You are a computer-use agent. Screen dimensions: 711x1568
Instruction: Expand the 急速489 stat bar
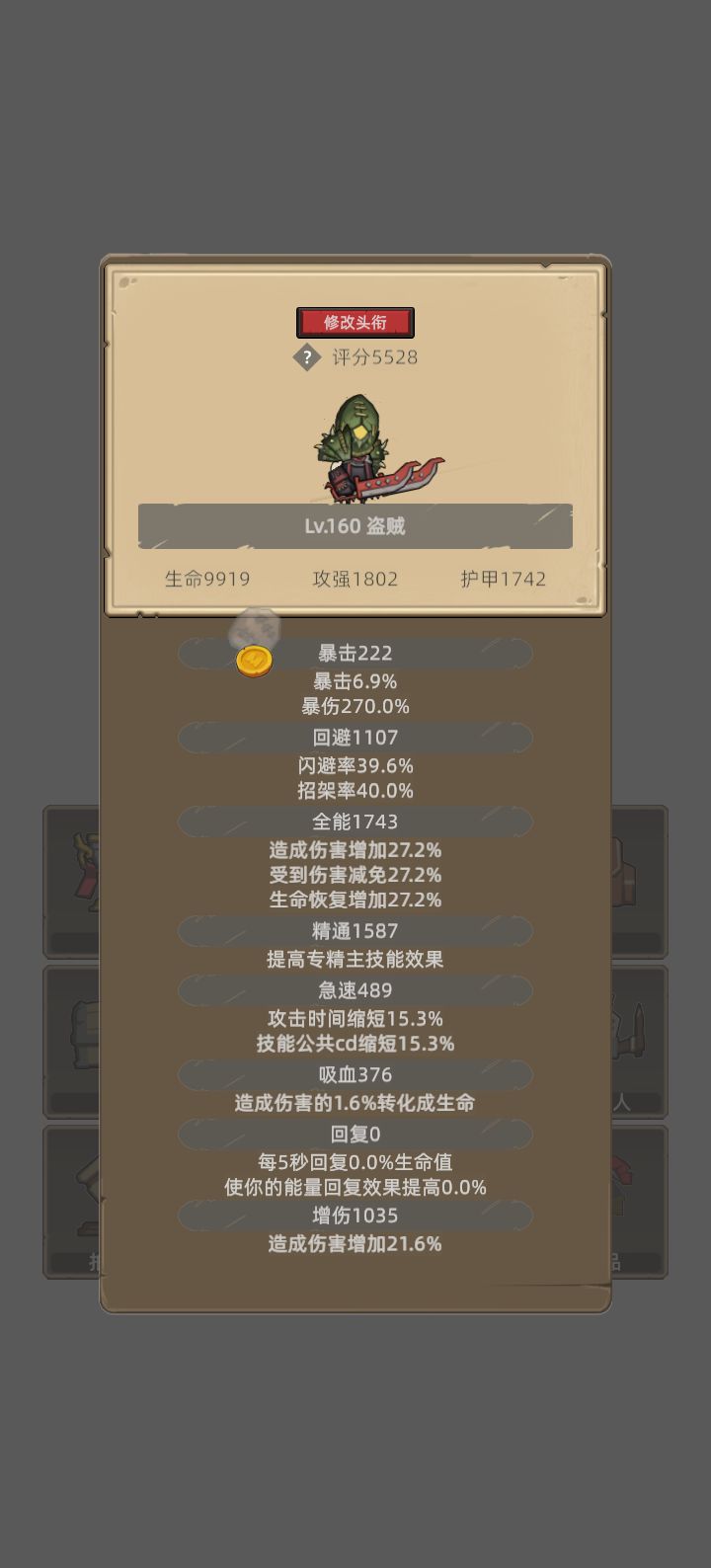(354, 990)
